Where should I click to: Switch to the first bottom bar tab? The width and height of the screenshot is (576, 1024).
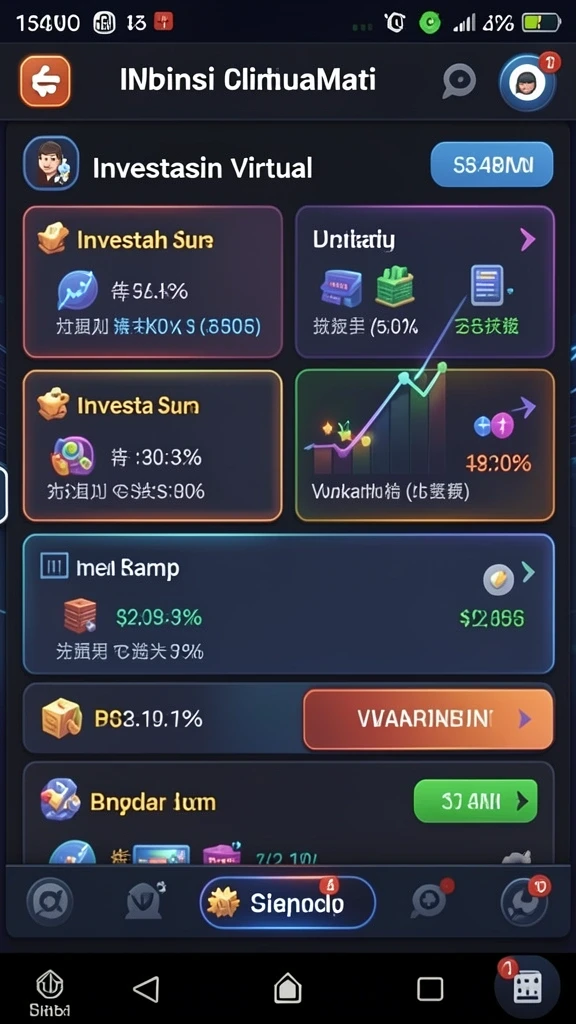click(50, 903)
